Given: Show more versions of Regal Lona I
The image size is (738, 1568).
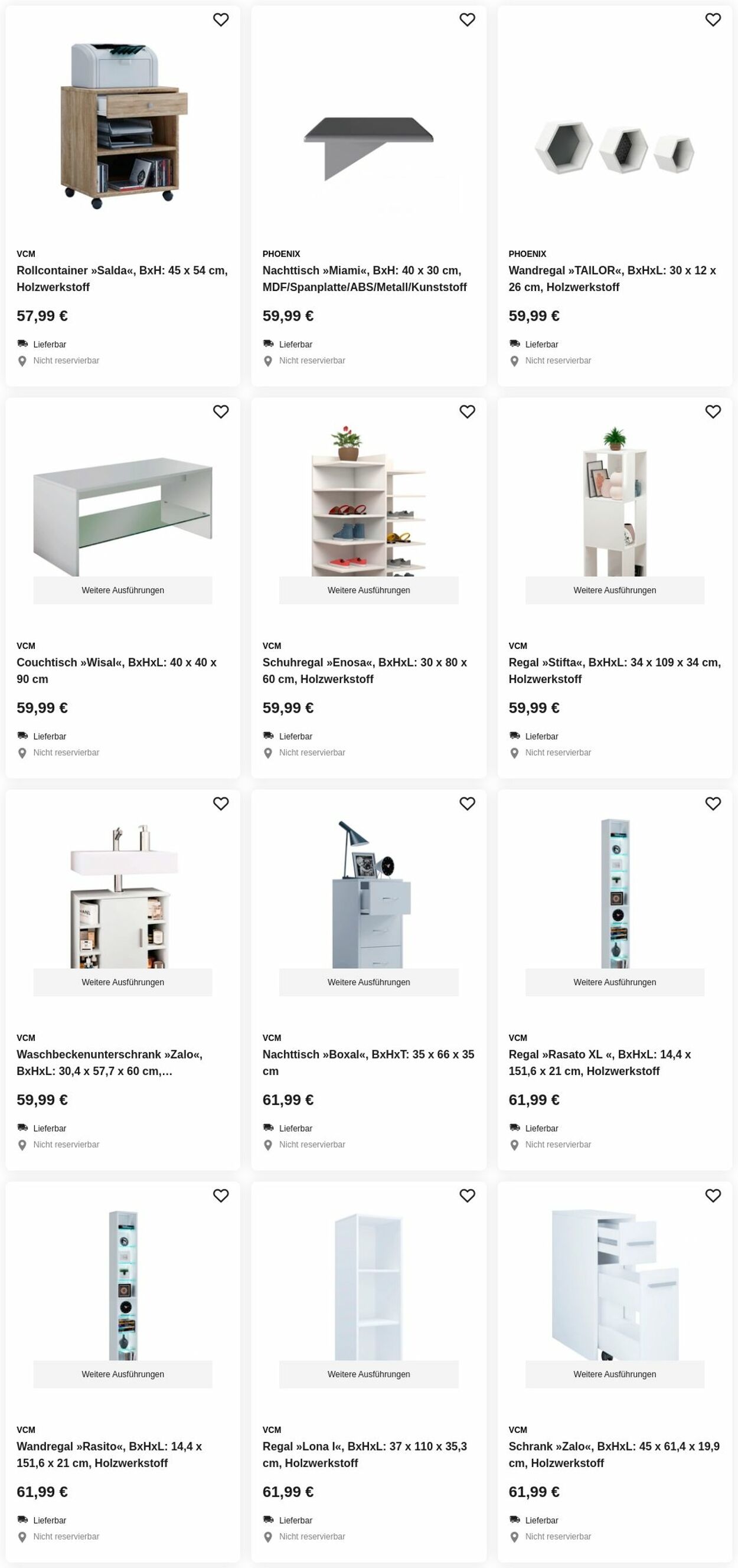Looking at the screenshot, I should (x=368, y=1374).
